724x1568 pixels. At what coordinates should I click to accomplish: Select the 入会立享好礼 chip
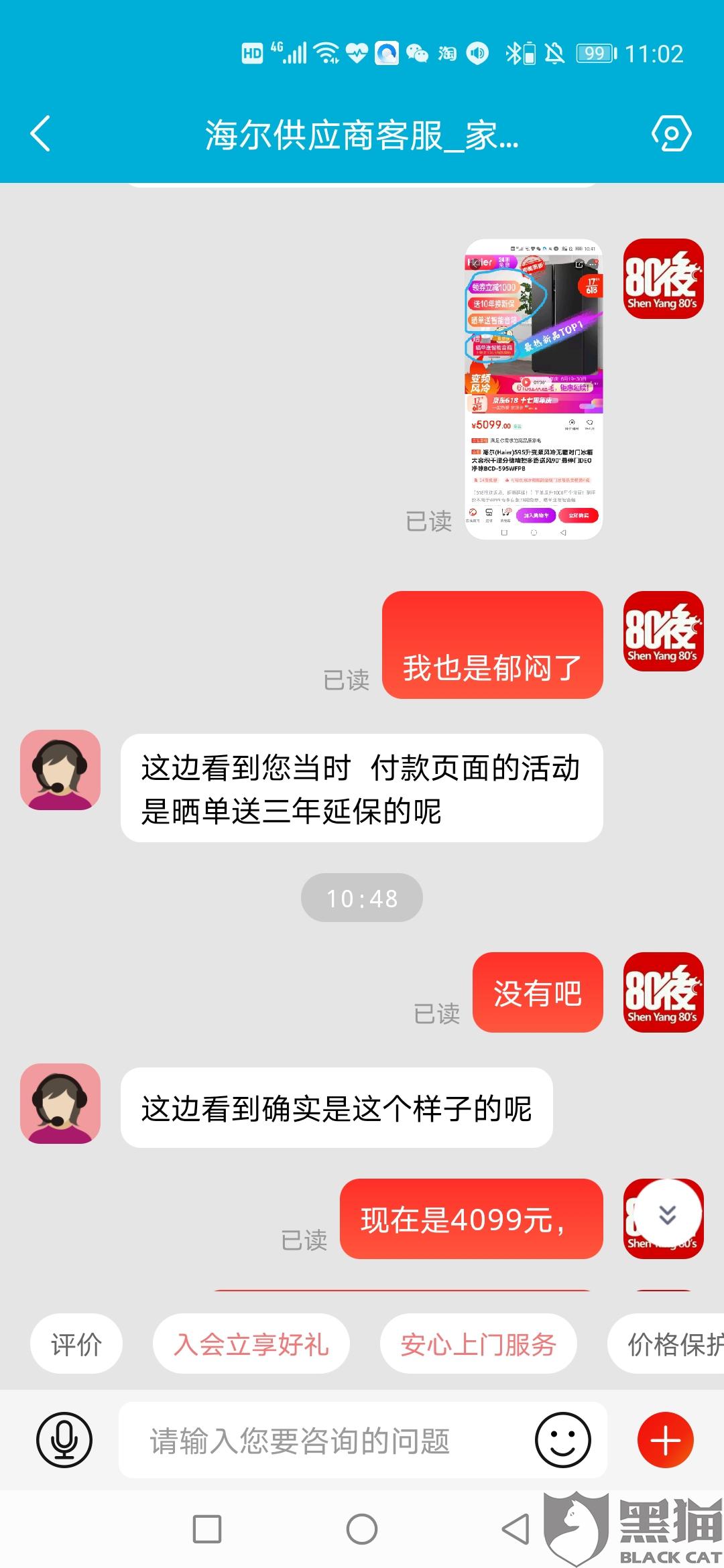251,1344
